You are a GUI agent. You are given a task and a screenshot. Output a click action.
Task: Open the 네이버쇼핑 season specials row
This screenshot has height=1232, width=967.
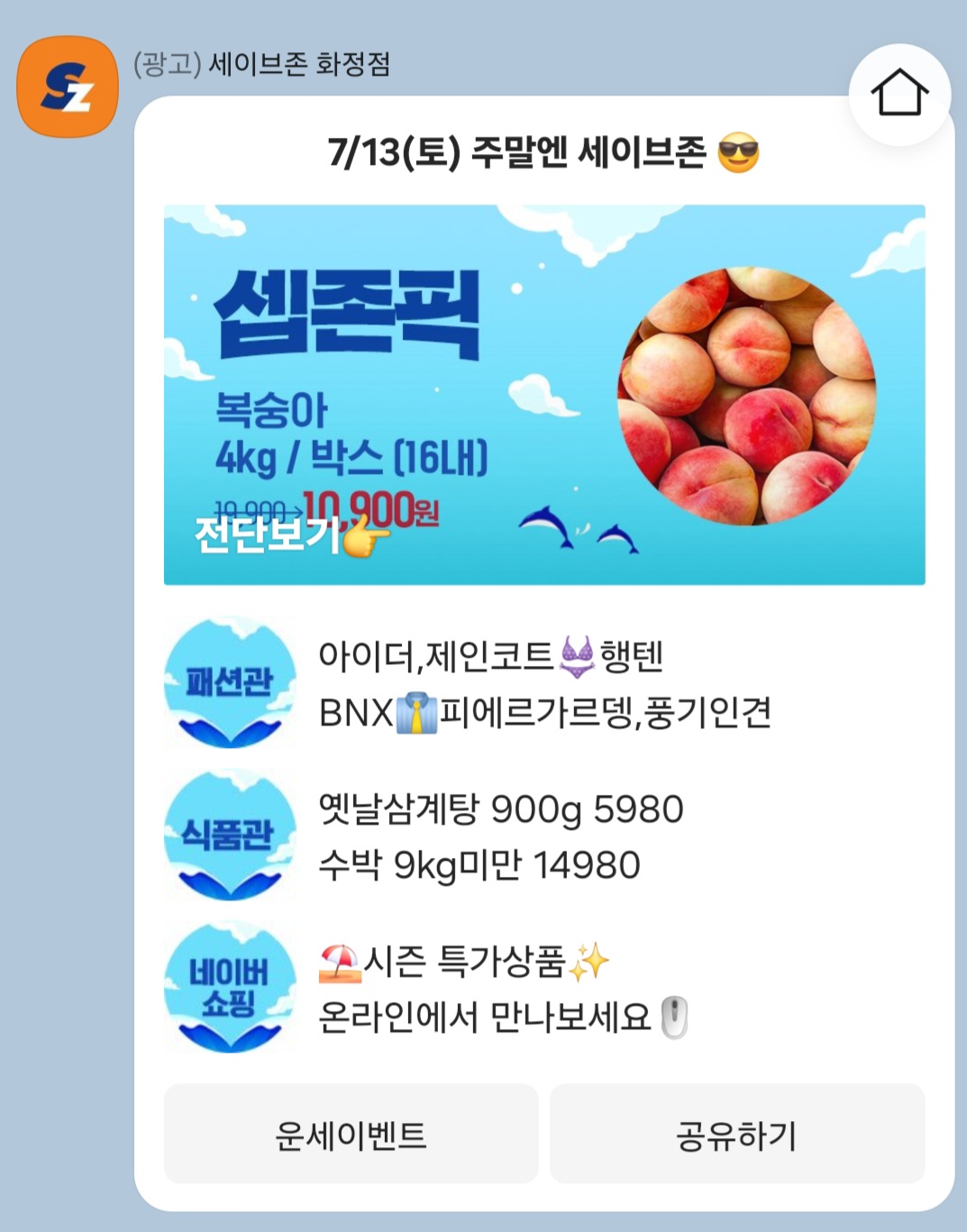(x=543, y=988)
